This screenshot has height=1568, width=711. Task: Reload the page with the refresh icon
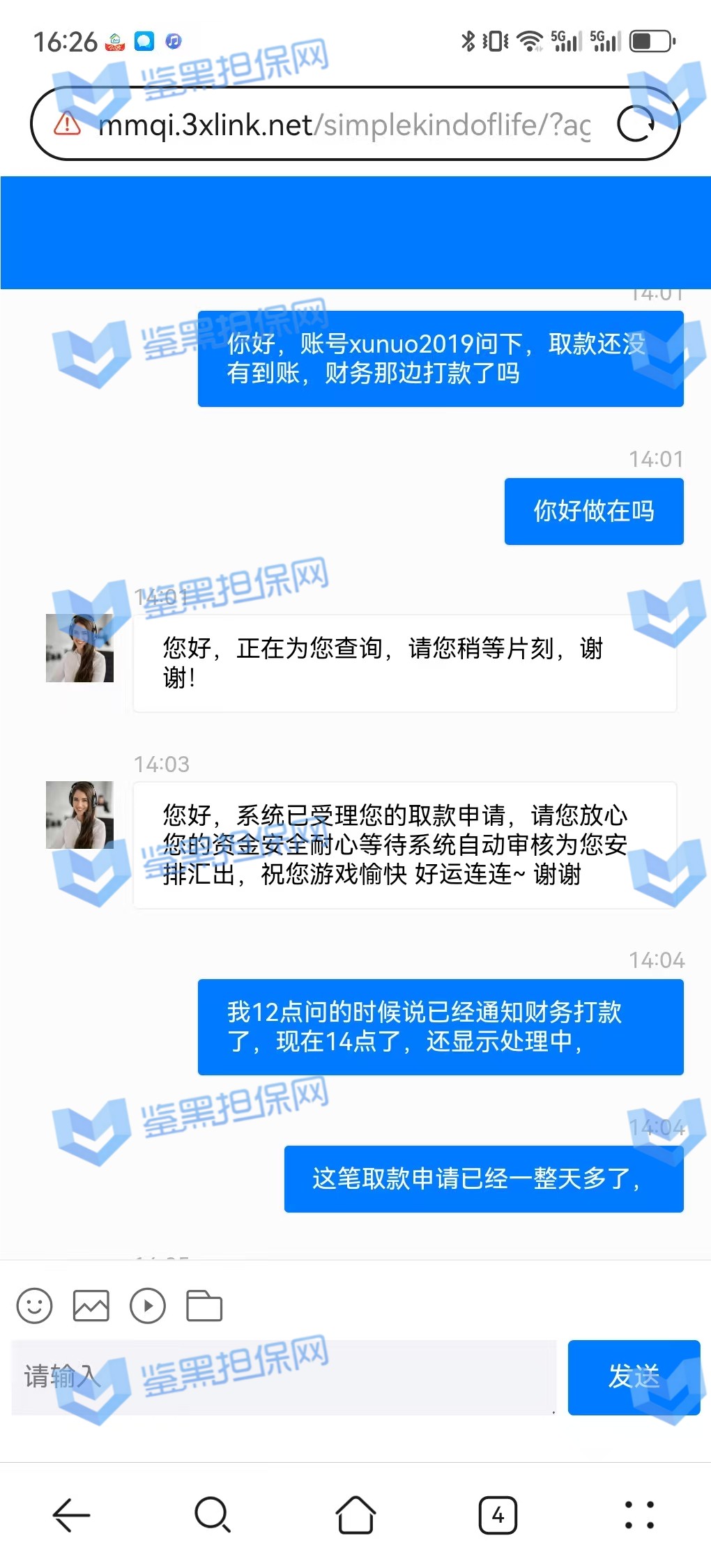pyautogui.click(x=636, y=124)
